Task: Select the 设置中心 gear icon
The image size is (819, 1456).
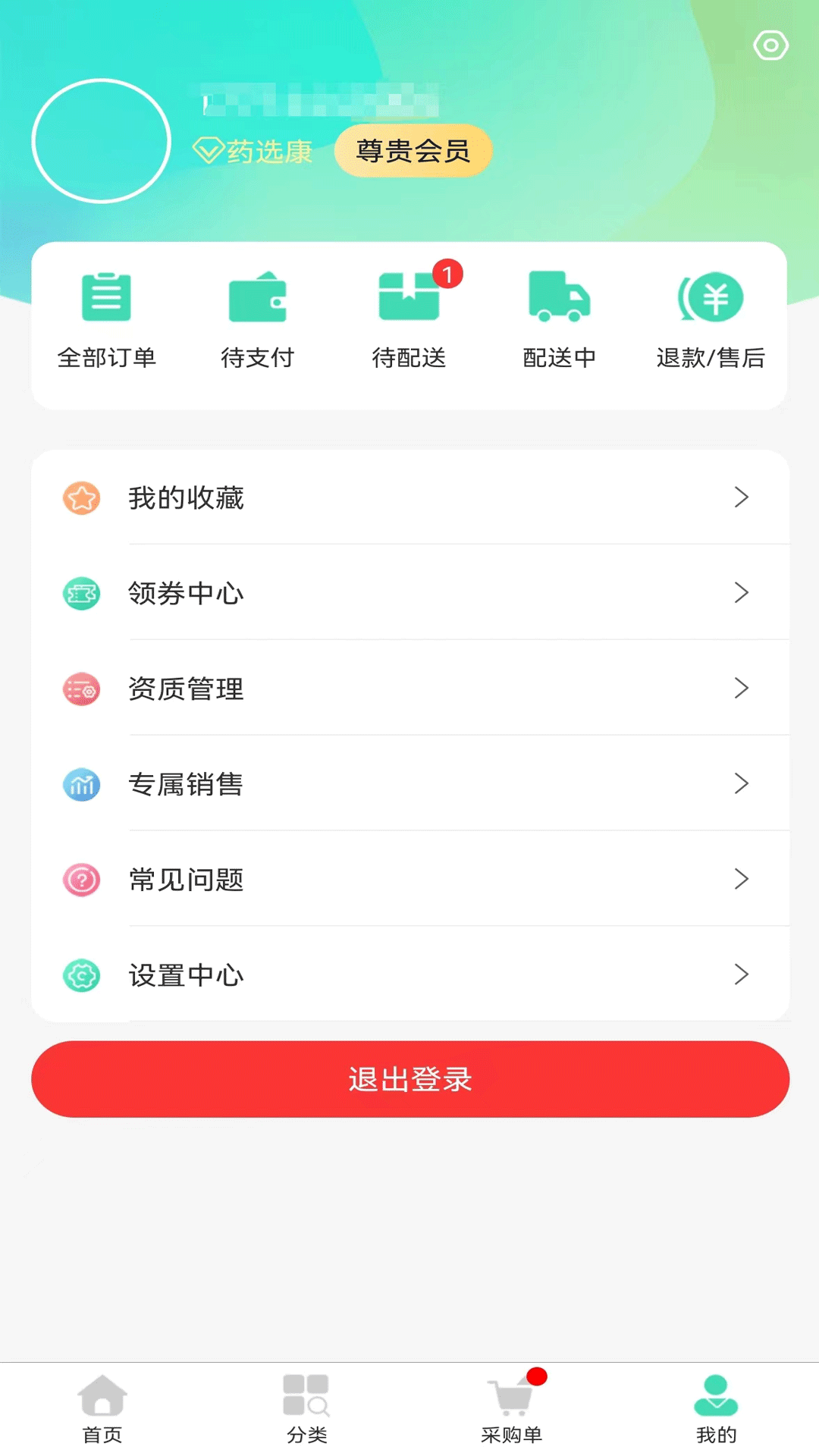Action: tap(81, 976)
